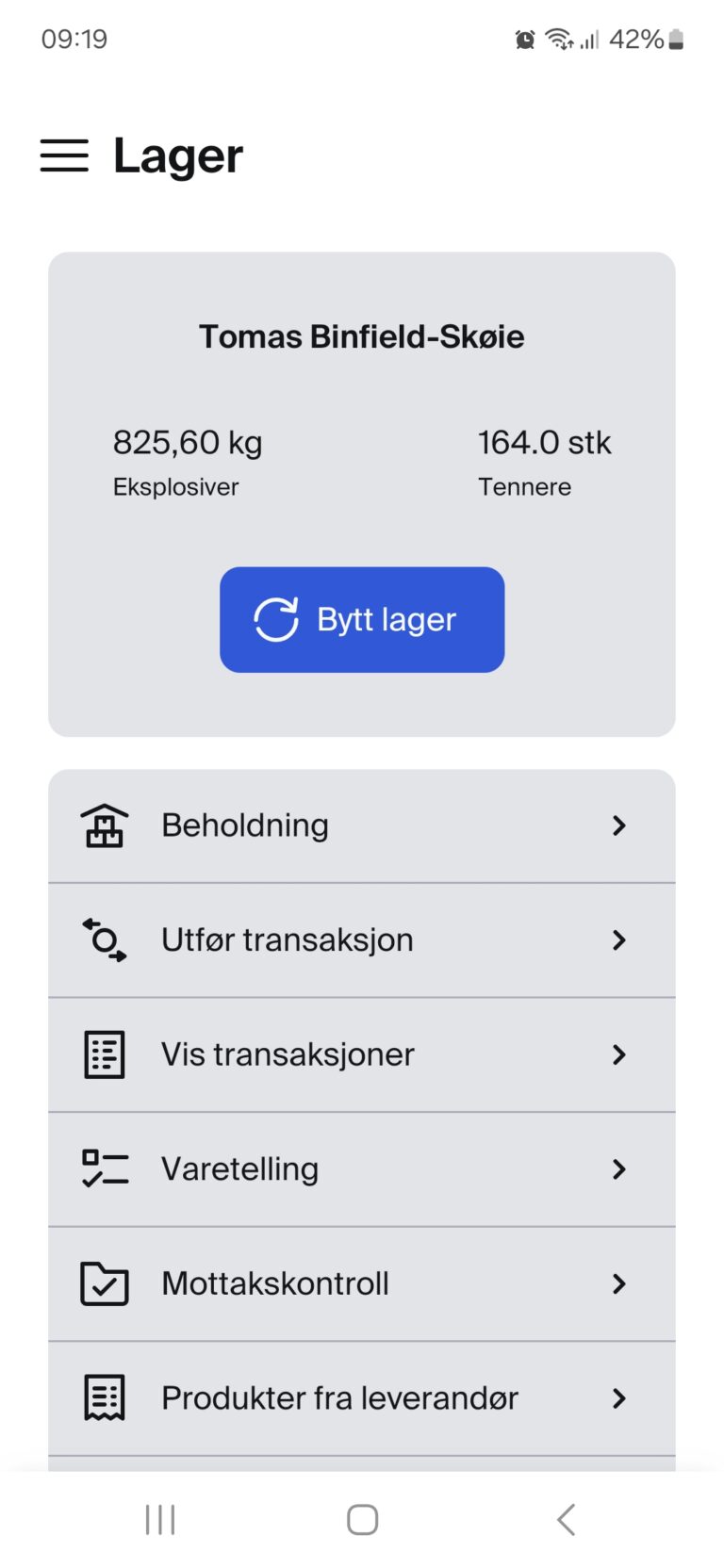Tap the system home button

tap(362, 1519)
